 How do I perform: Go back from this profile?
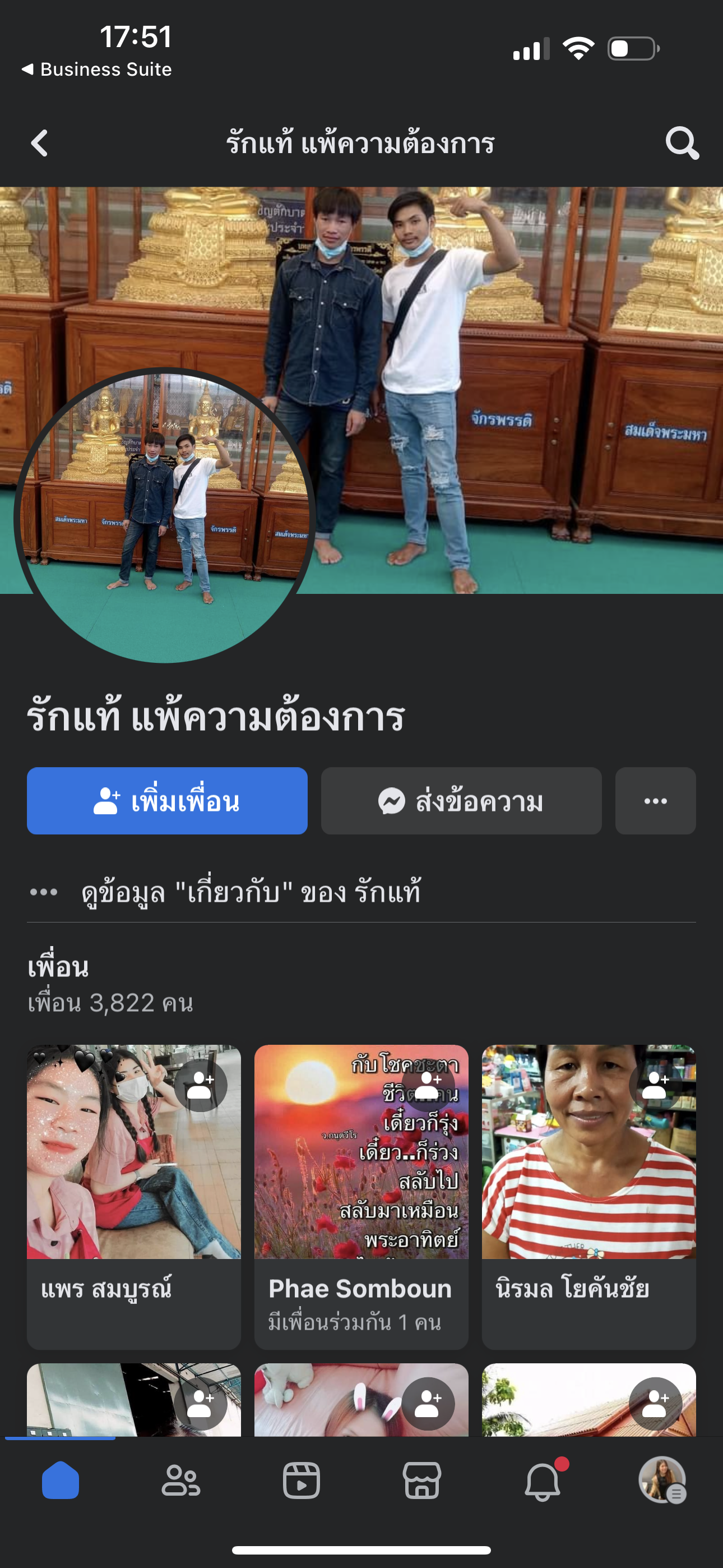(x=40, y=143)
